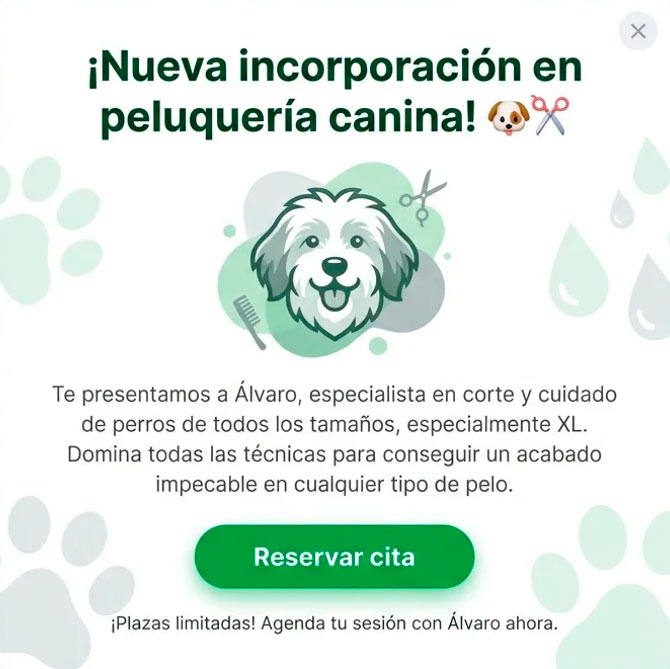
Task: Dismiss the dog grooming announcement popup
Action: point(638,31)
